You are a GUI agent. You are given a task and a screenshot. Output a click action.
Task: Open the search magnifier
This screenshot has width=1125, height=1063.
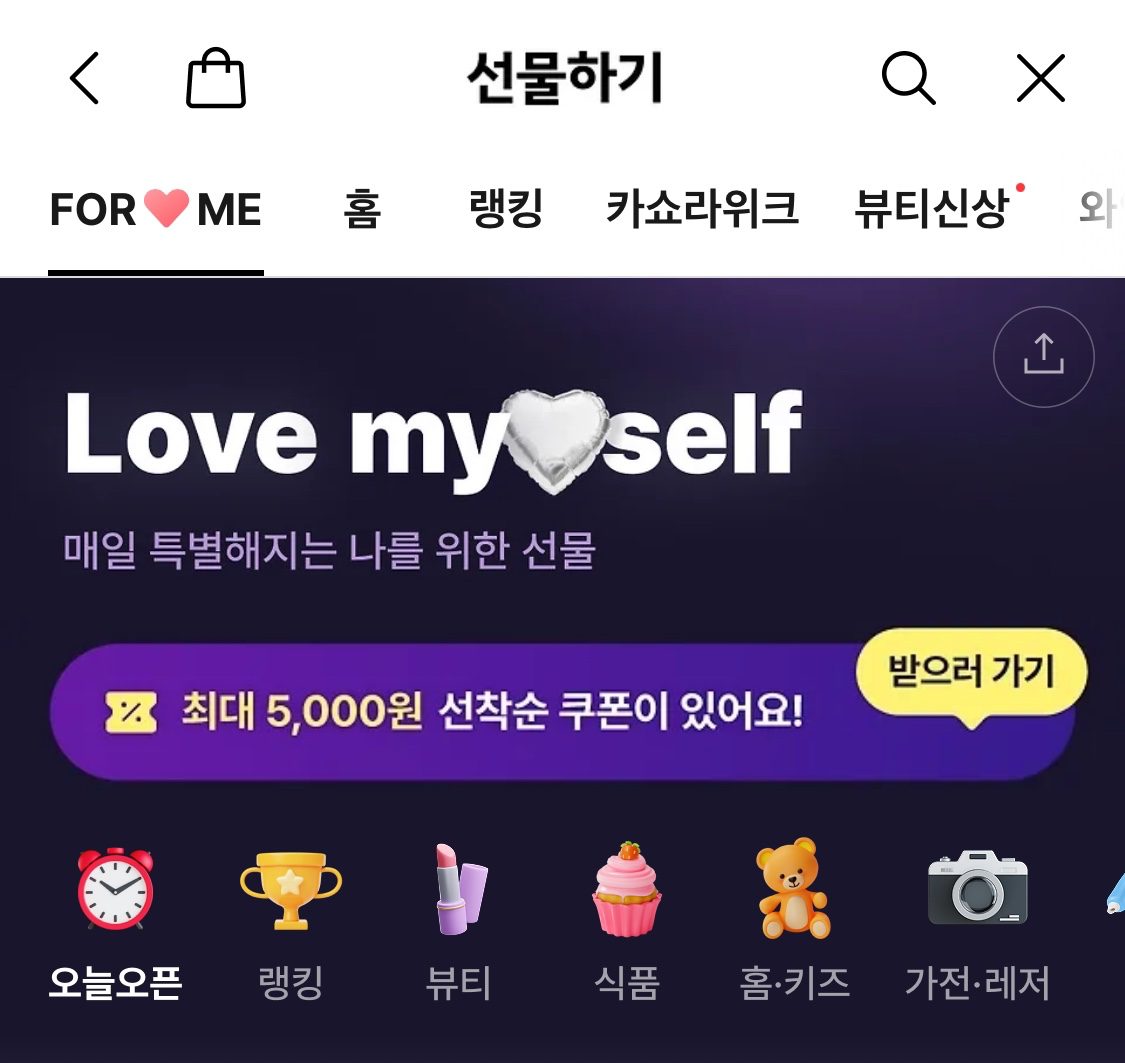click(908, 78)
